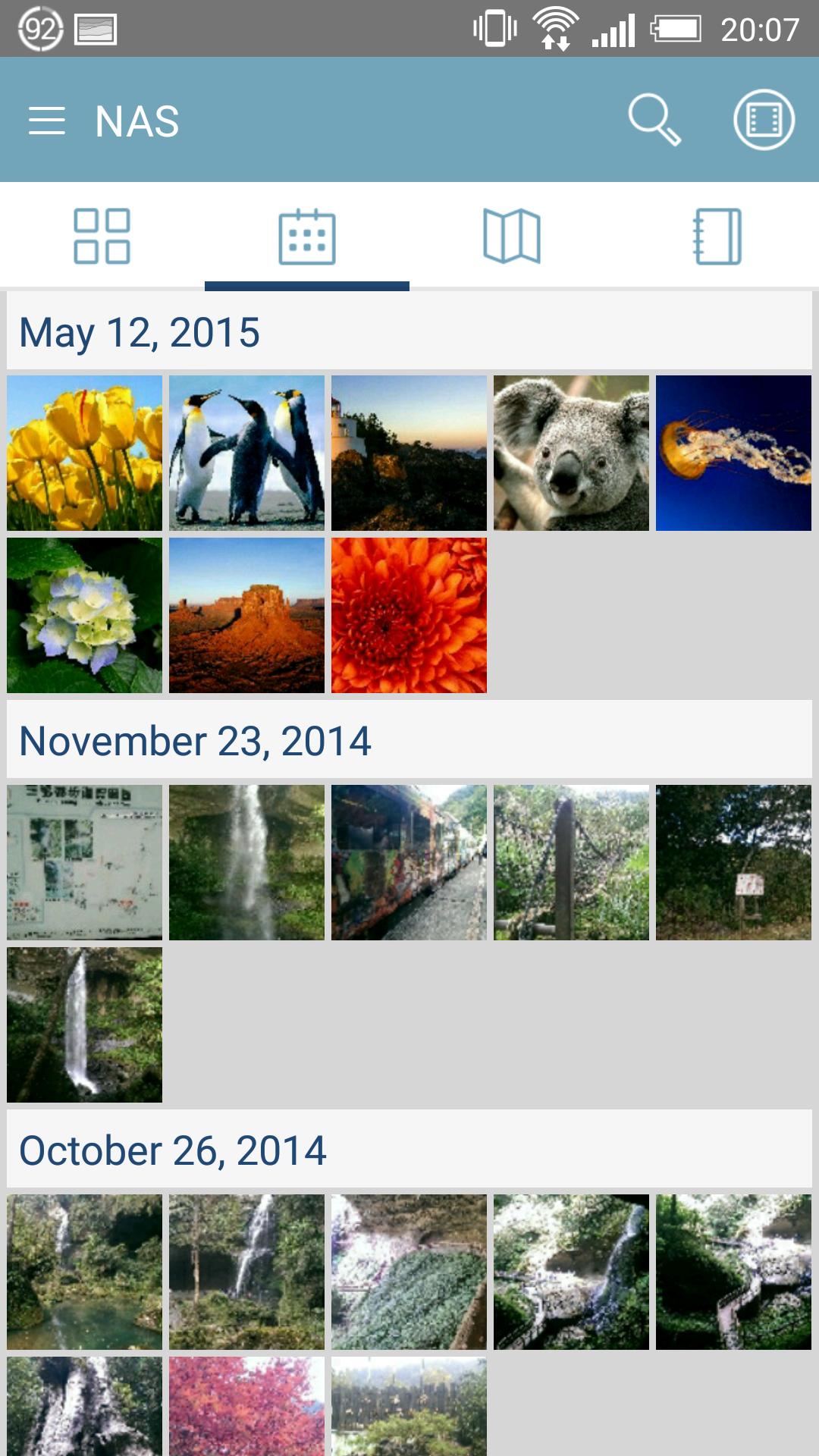Screen dimensions: 819x1456
Task: Open the notebook albums tab
Action: (717, 236)
